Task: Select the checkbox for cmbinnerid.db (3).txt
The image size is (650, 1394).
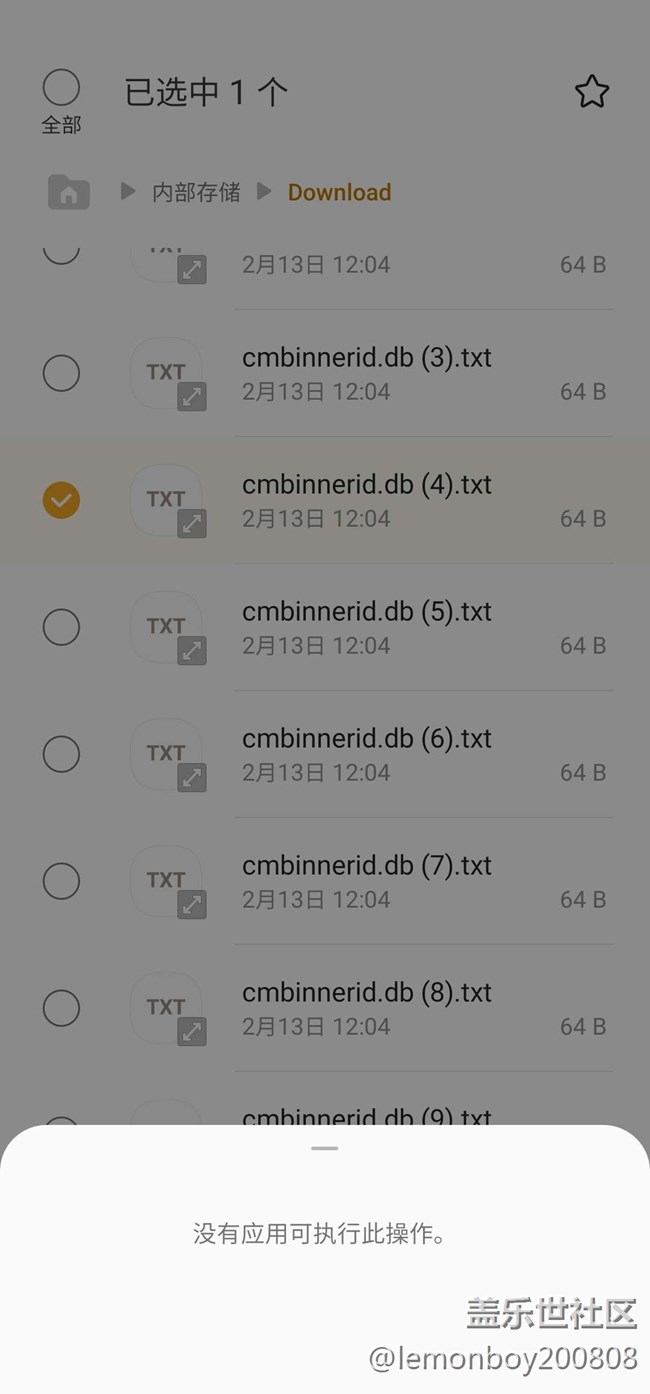Action: pos(61,373)
